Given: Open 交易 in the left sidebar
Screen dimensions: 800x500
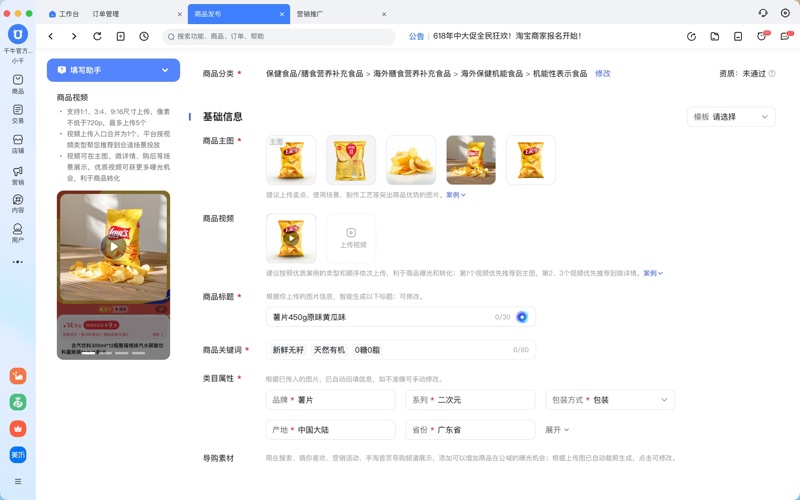Looking at the screenshot, I should (18, 114).
